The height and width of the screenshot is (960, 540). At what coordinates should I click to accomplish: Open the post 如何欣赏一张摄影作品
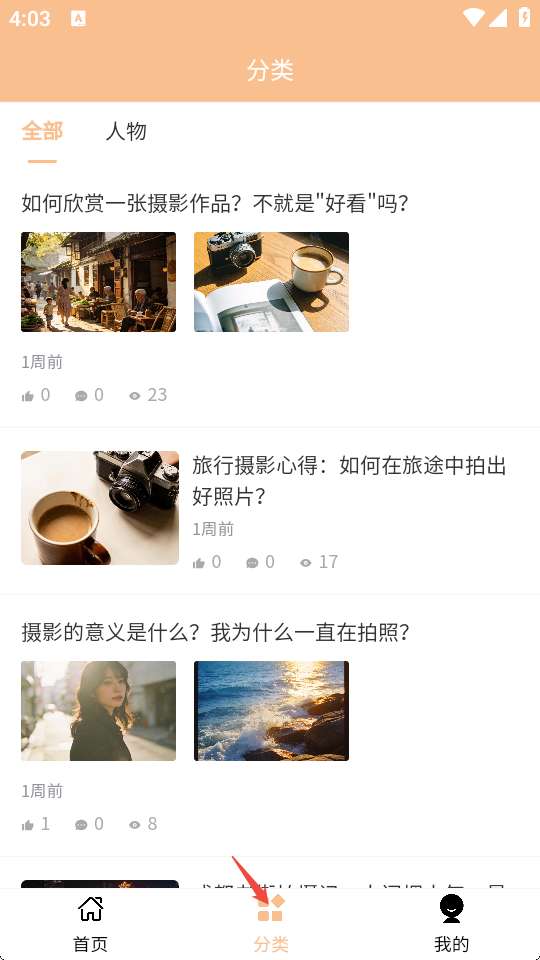[x=215, y=203]
